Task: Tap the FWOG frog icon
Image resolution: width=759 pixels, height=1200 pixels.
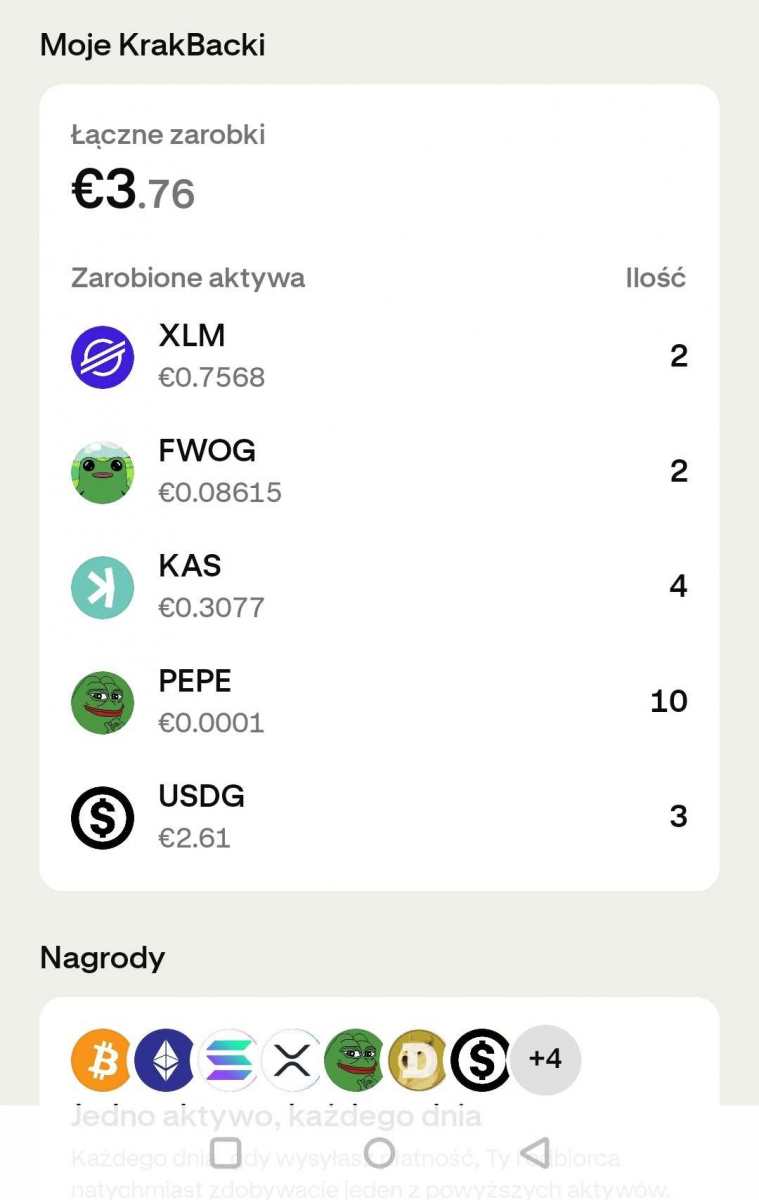Action: point(102,471)
